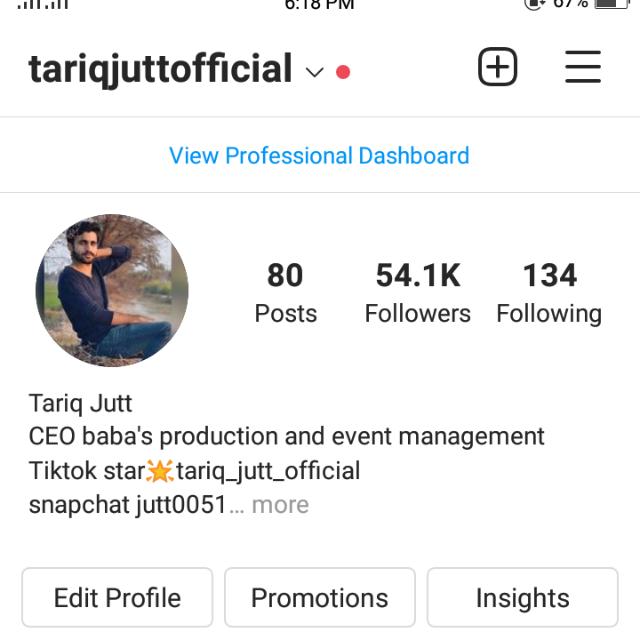View the 54.1K Followers list
This screenshot has width=640, height=640.
point(417,292)
